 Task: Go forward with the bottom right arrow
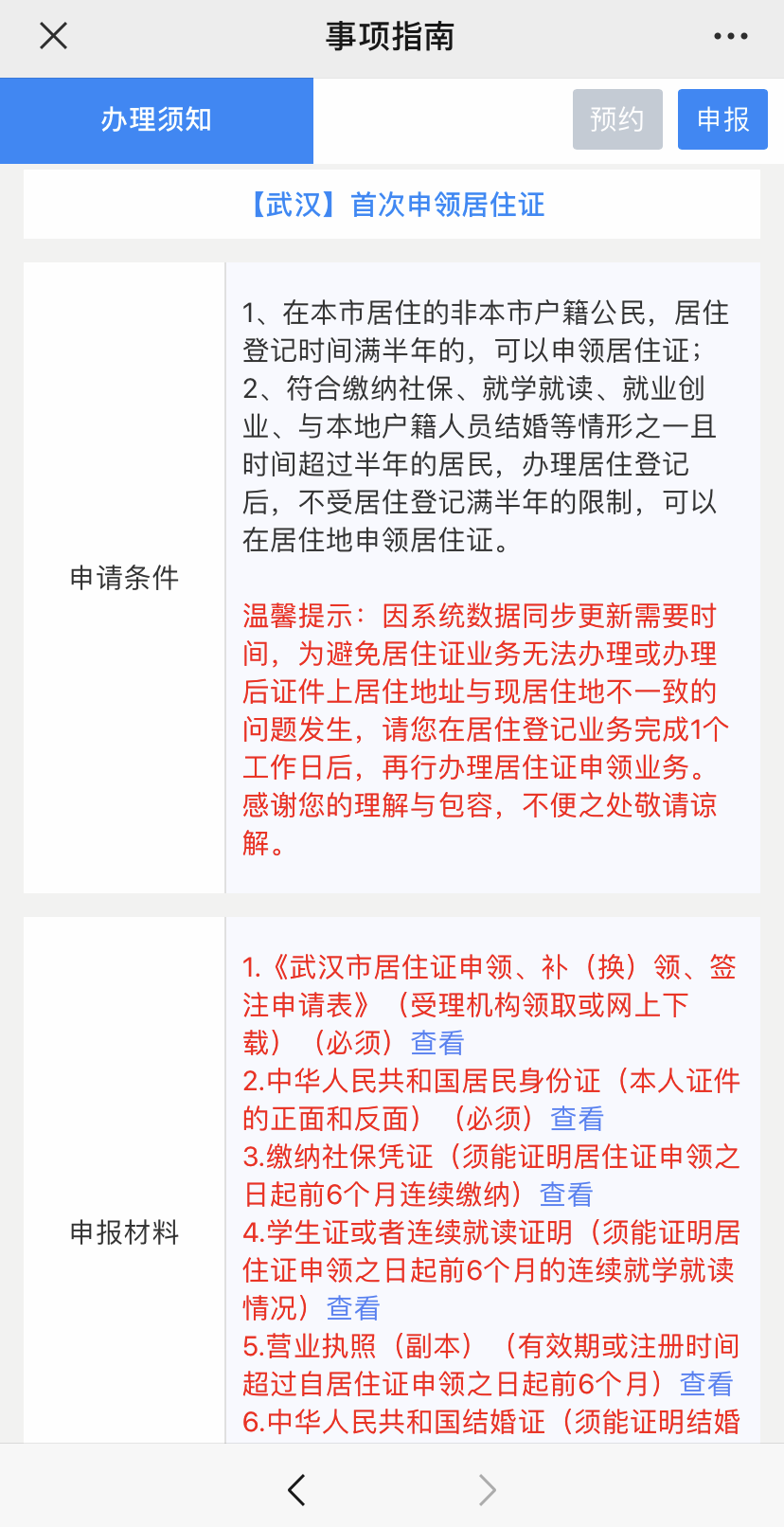pyautogui.click(x=488, y=1490)
